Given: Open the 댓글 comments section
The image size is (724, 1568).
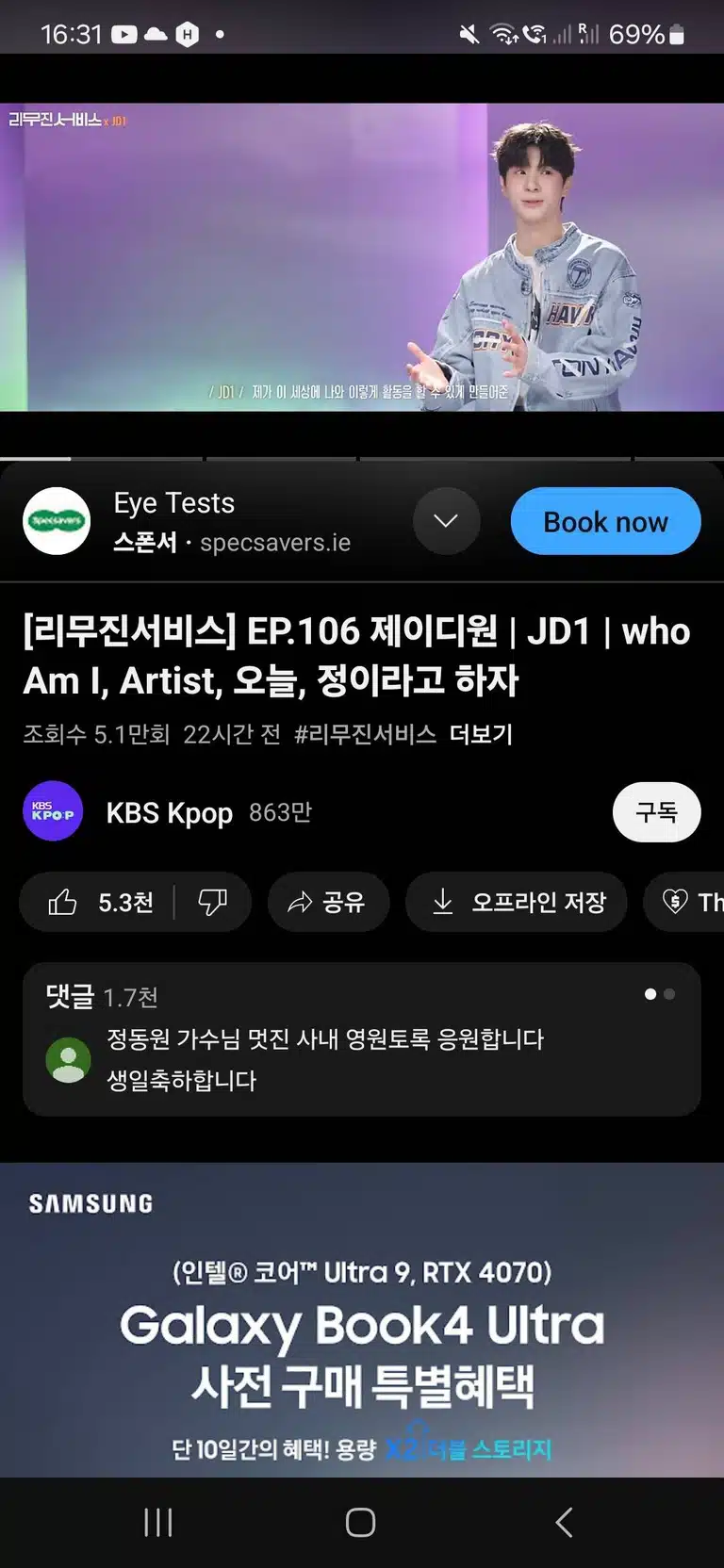Looking at the screenshot, I should click(x=362, y=1039).
